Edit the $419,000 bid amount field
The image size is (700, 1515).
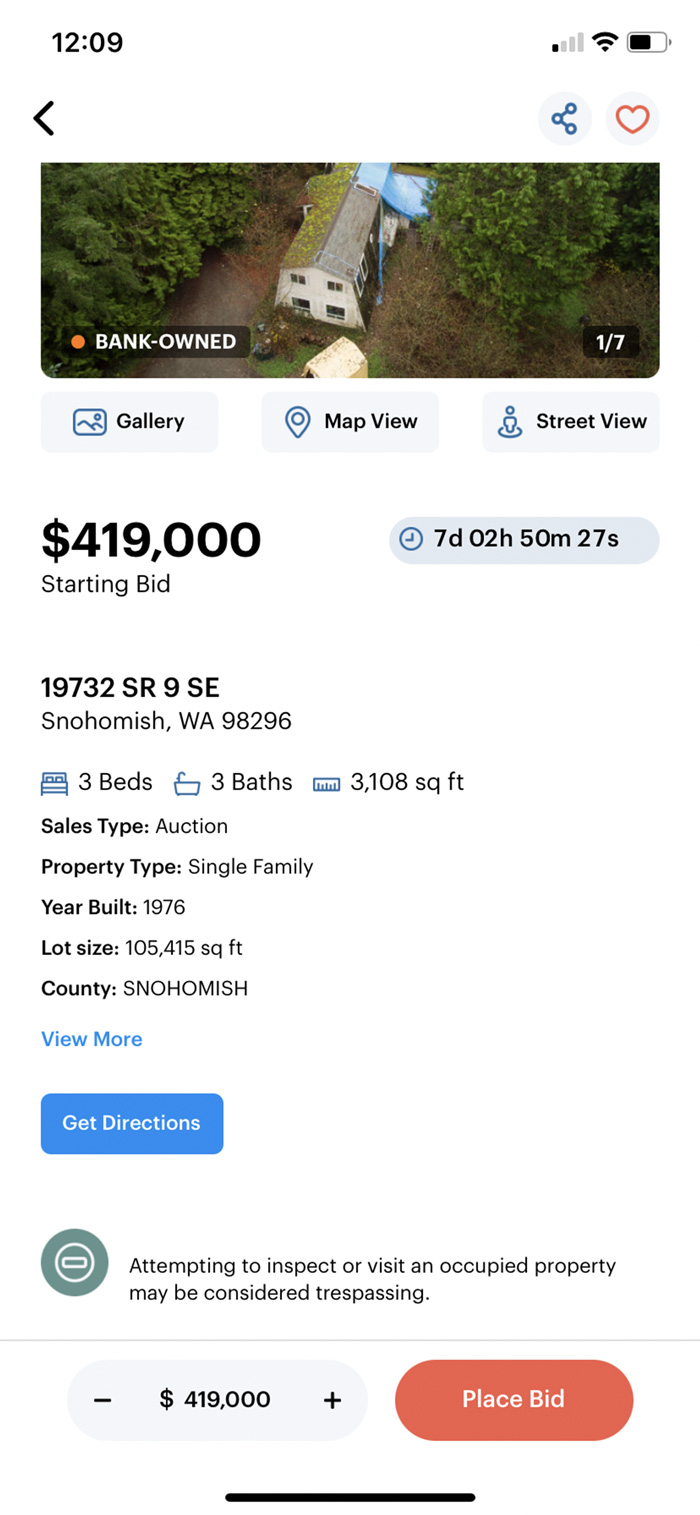coord(216,1400)
